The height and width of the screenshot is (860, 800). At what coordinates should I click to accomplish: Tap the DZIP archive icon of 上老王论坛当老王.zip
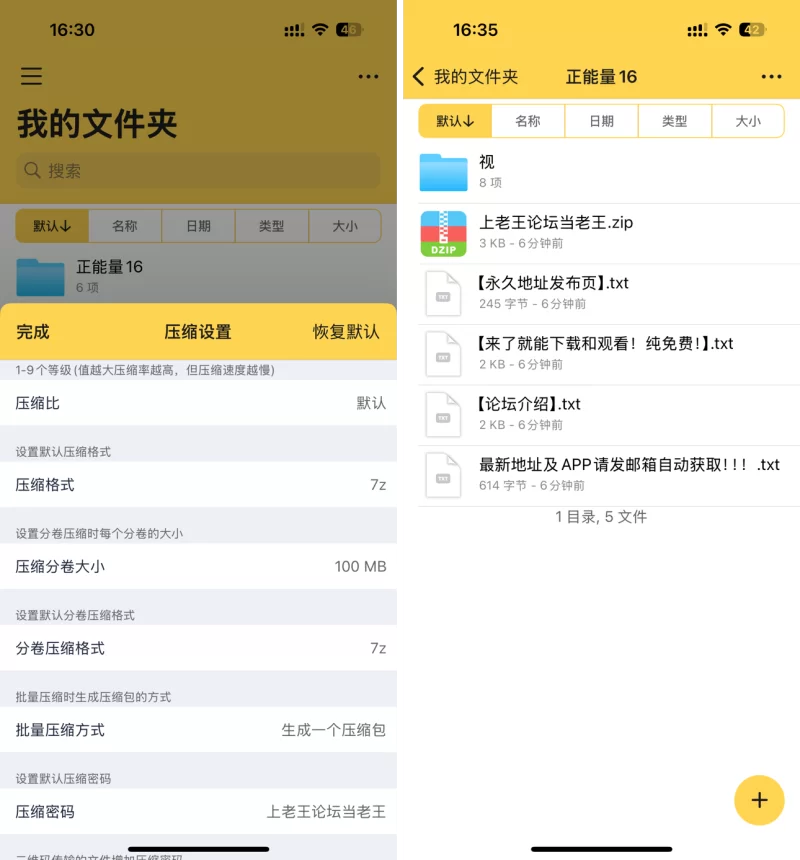pyautogui.click(x=443, y=228)
